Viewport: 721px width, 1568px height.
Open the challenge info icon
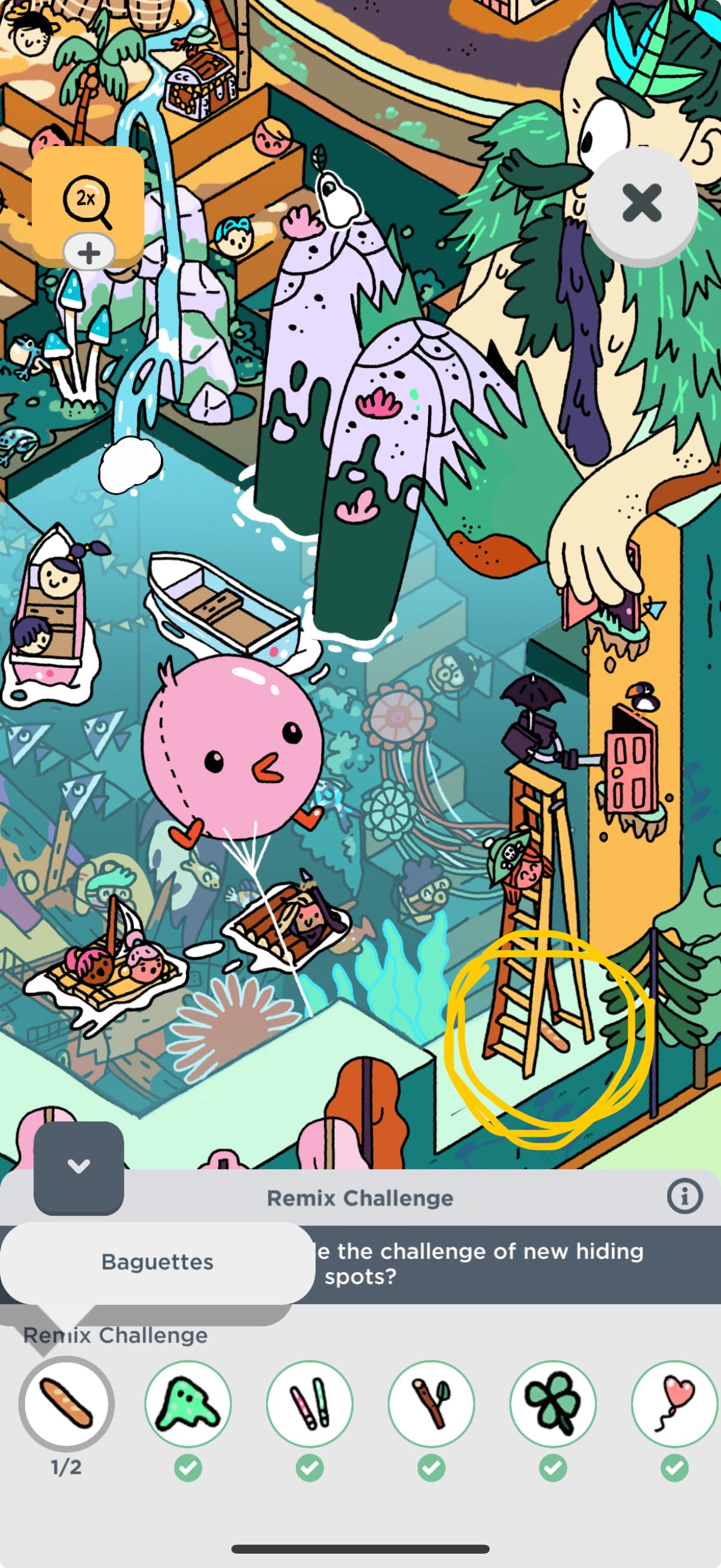point(685,1196)
